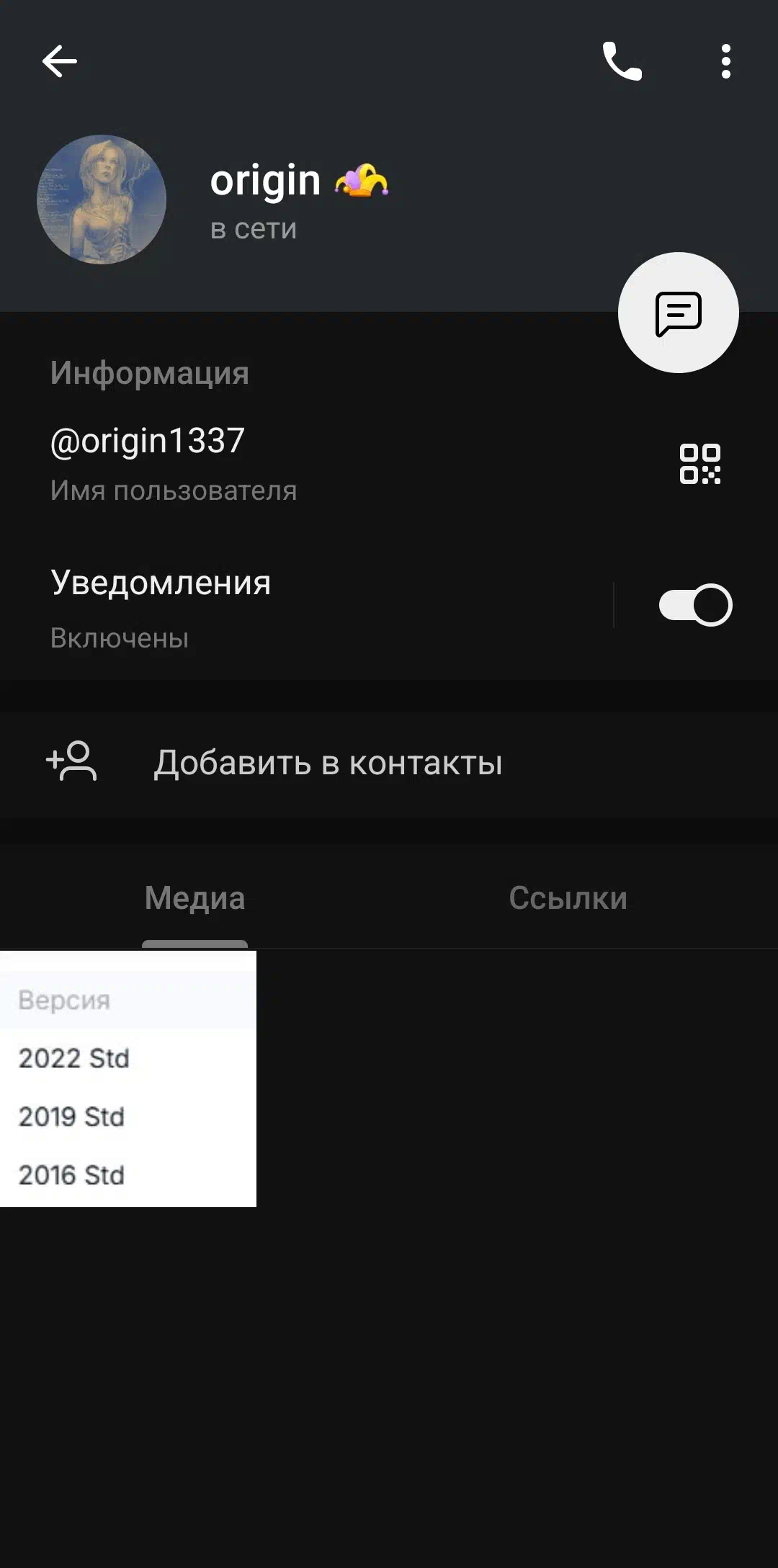Switch to the Медиа tab

pos(194,898)
